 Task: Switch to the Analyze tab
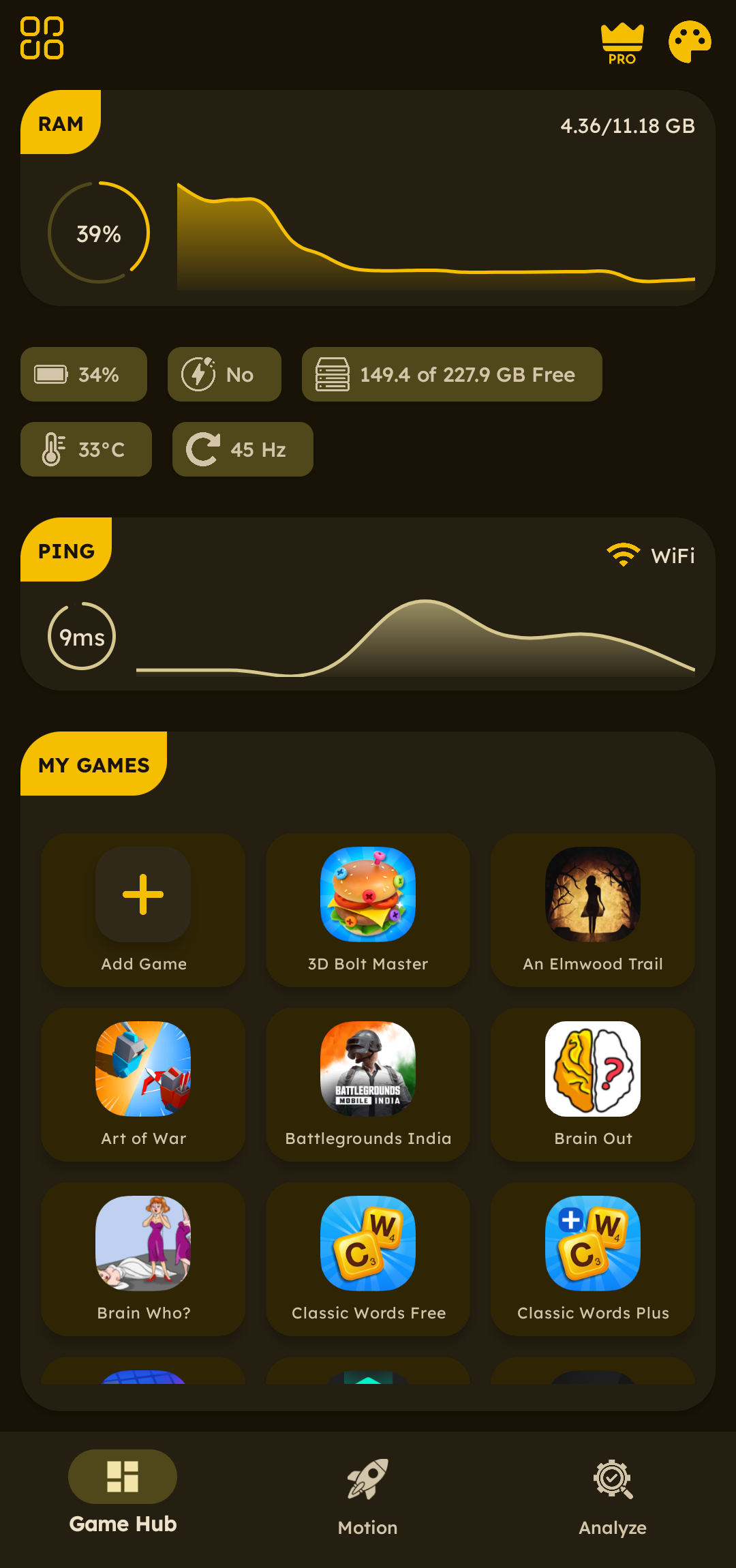tap(613, 1497)
